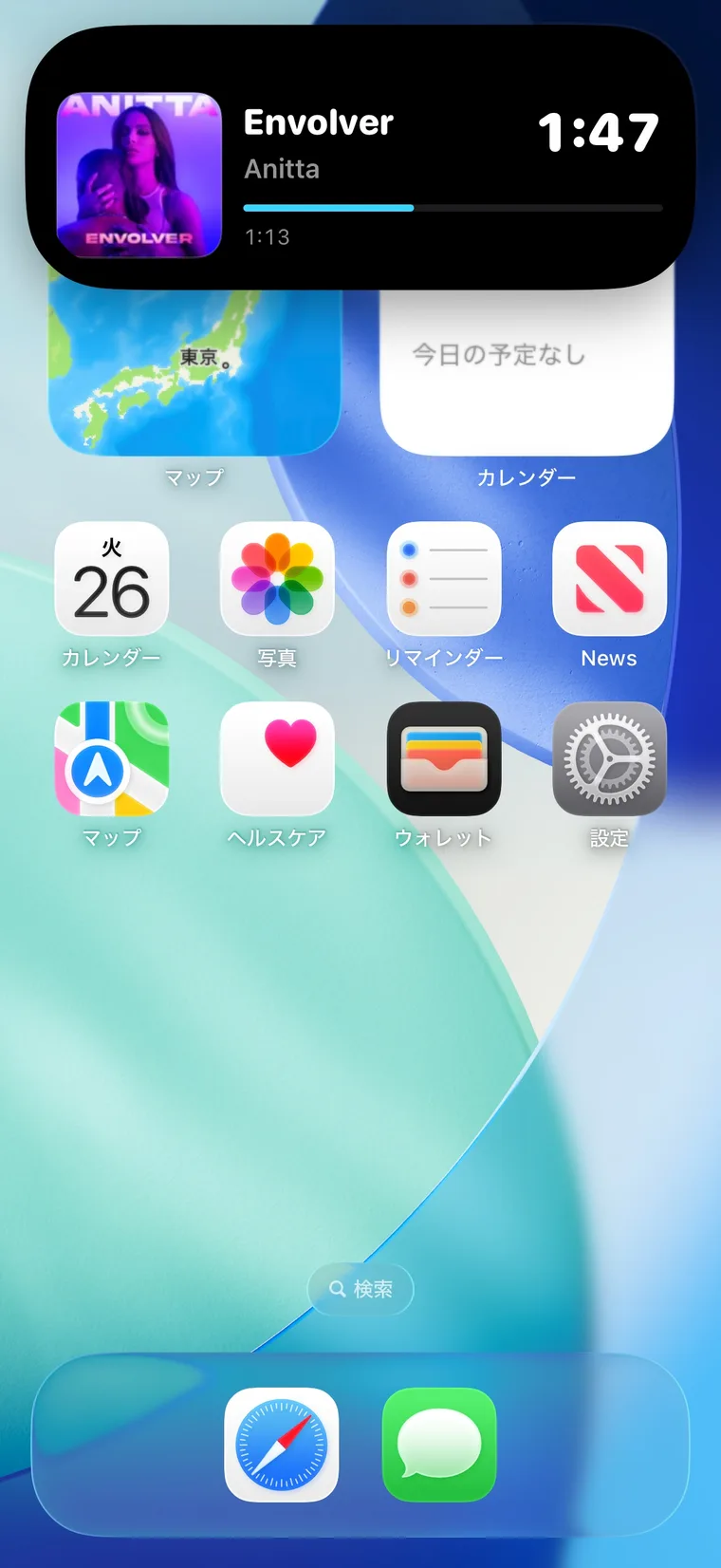The image size is (721, 1568).
Task: Launch Safari from the dock
Action: 282,1445
